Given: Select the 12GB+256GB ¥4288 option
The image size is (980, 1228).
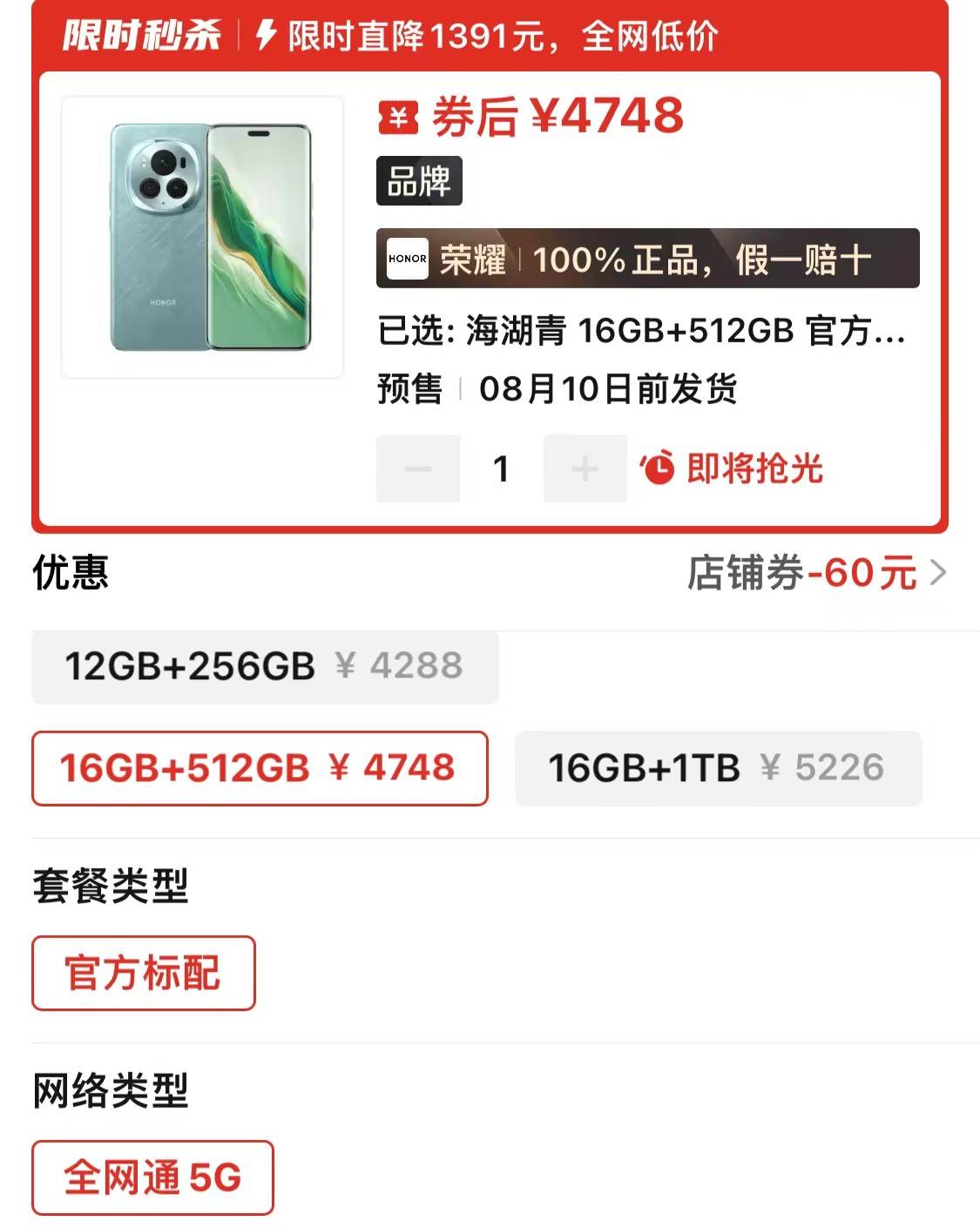Looking at the screenshot, I should [x=265, y=667].
